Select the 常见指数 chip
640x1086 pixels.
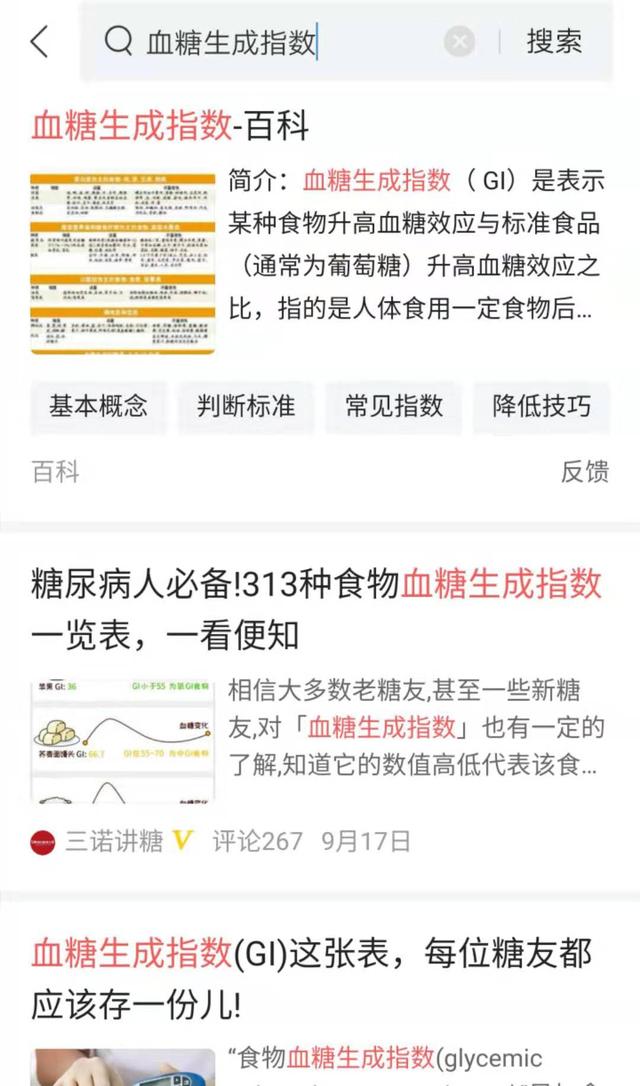pyautogui.click(x=393, y=407)
